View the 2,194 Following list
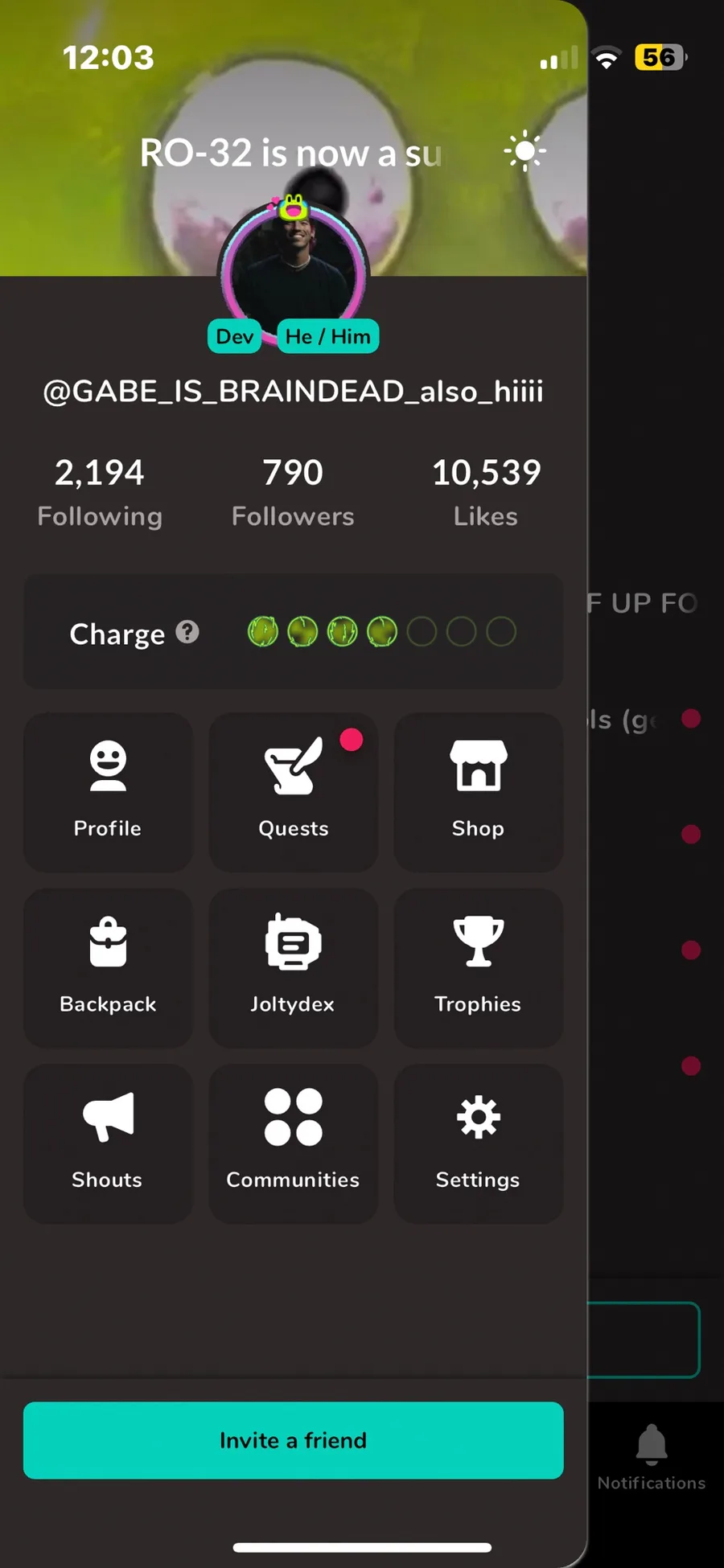This screenshot has width=724, height=1568. pos(100,492)
